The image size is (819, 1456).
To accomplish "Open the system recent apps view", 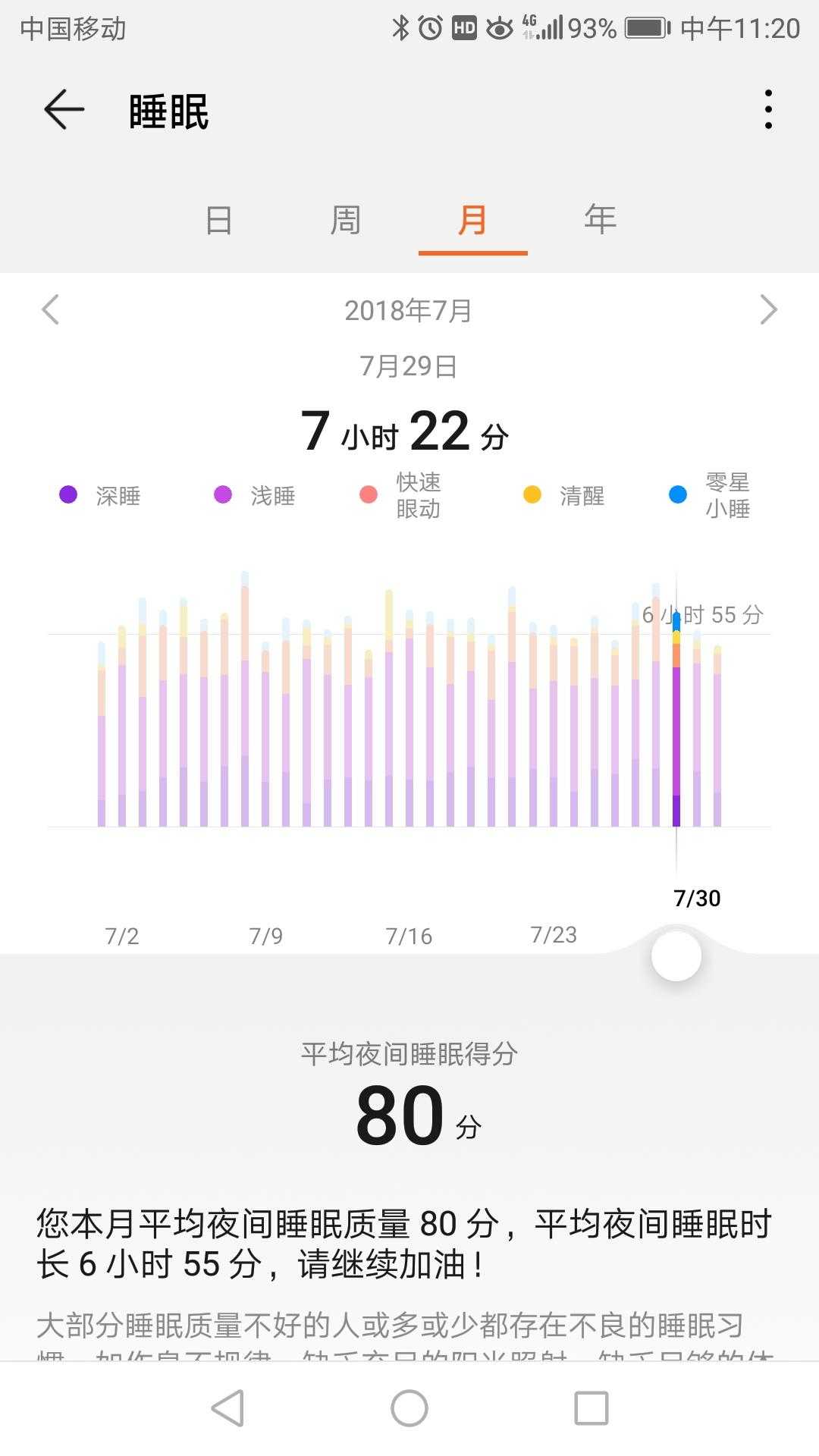I will point(591,1408).
